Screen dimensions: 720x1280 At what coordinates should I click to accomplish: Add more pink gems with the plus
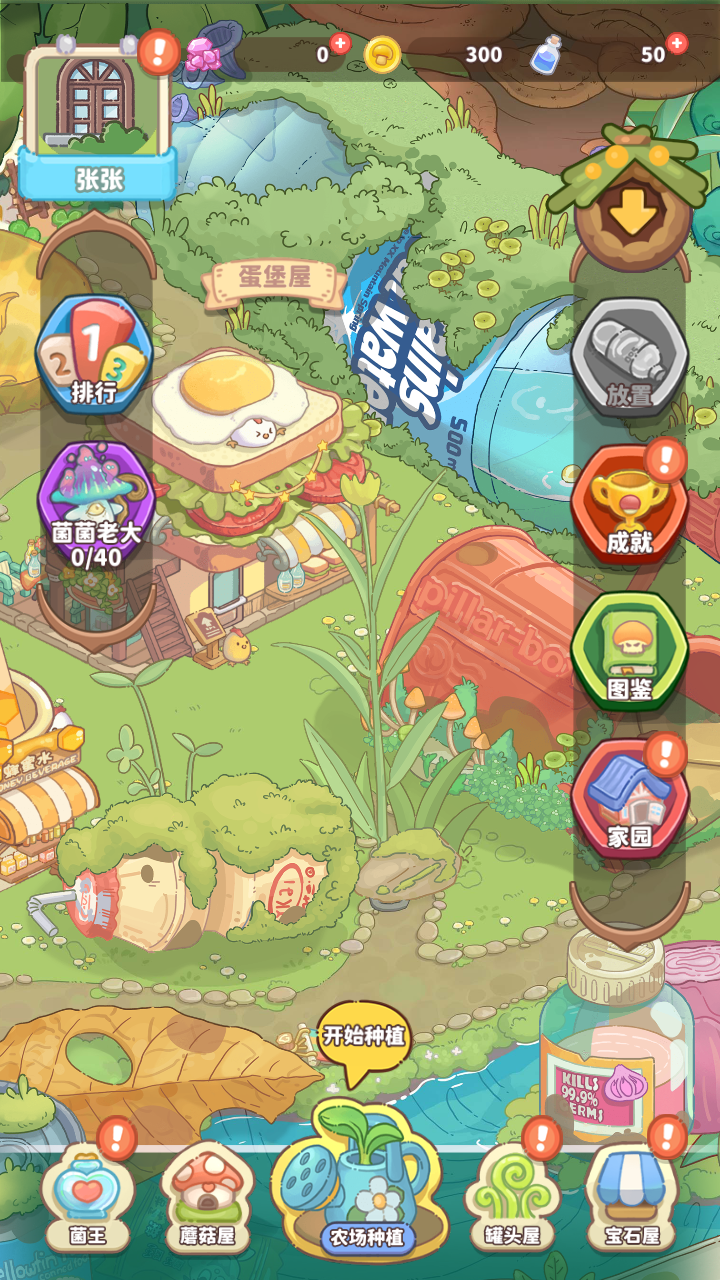click(x=340, y=43)
